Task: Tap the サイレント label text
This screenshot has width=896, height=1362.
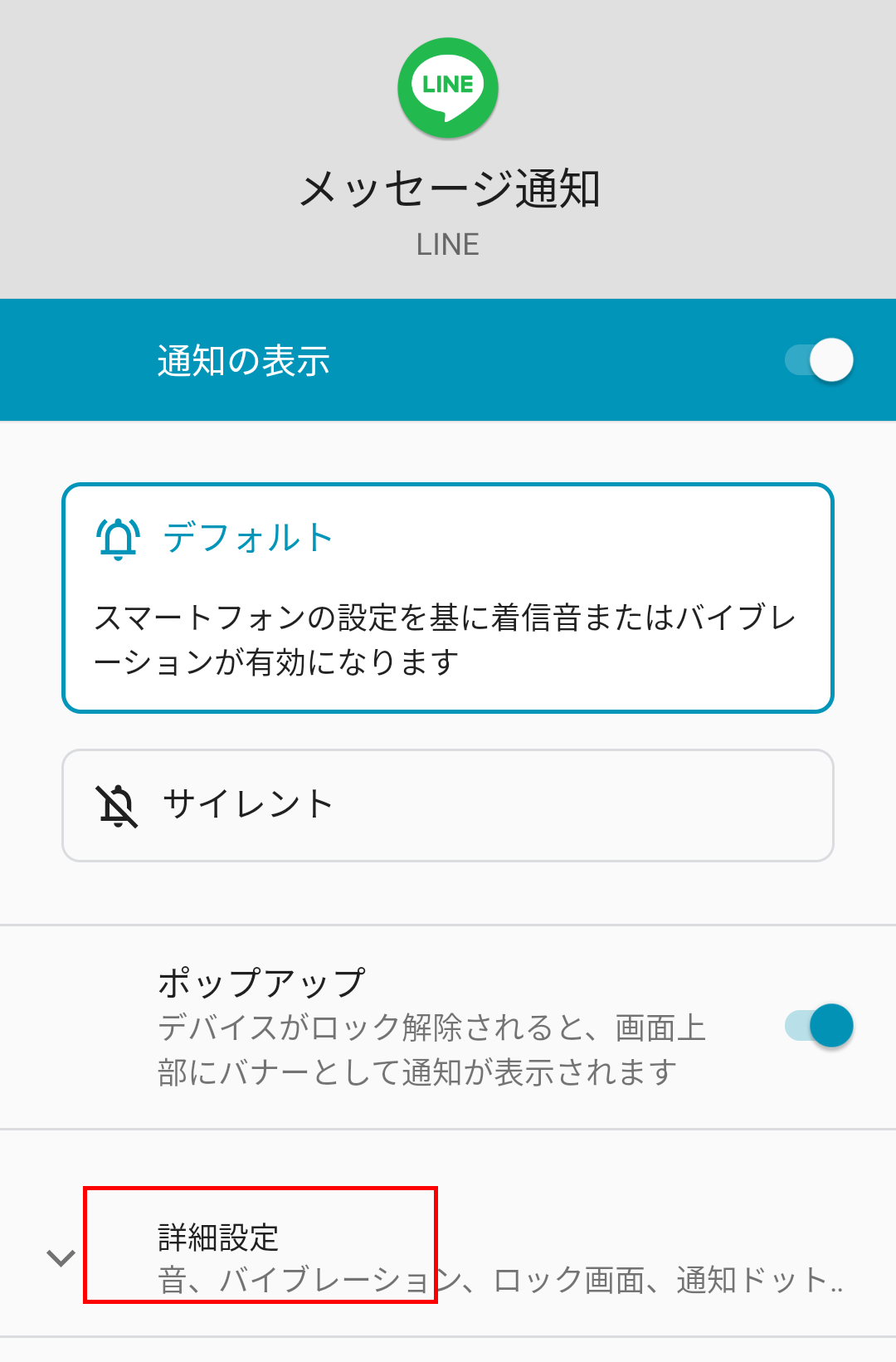Action: 246,803
